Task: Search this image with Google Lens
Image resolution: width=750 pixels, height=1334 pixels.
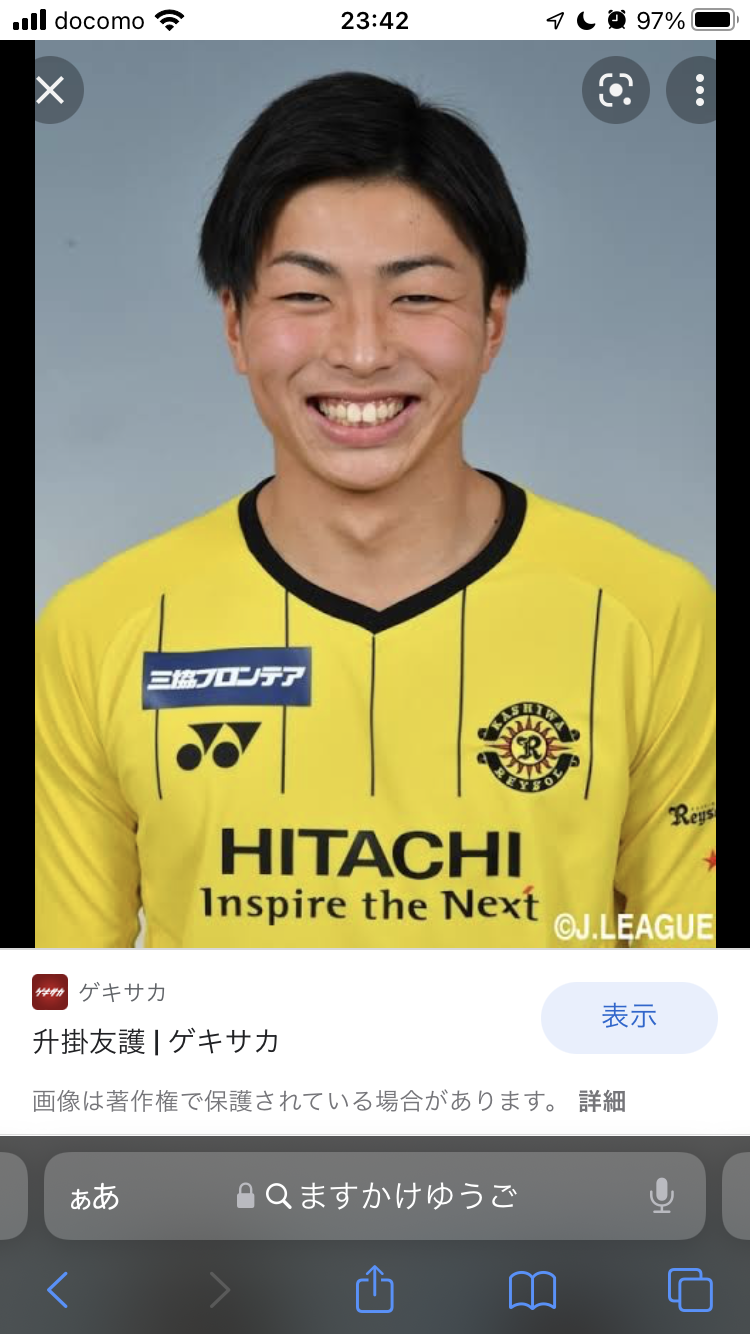Action: pos(616,91)
